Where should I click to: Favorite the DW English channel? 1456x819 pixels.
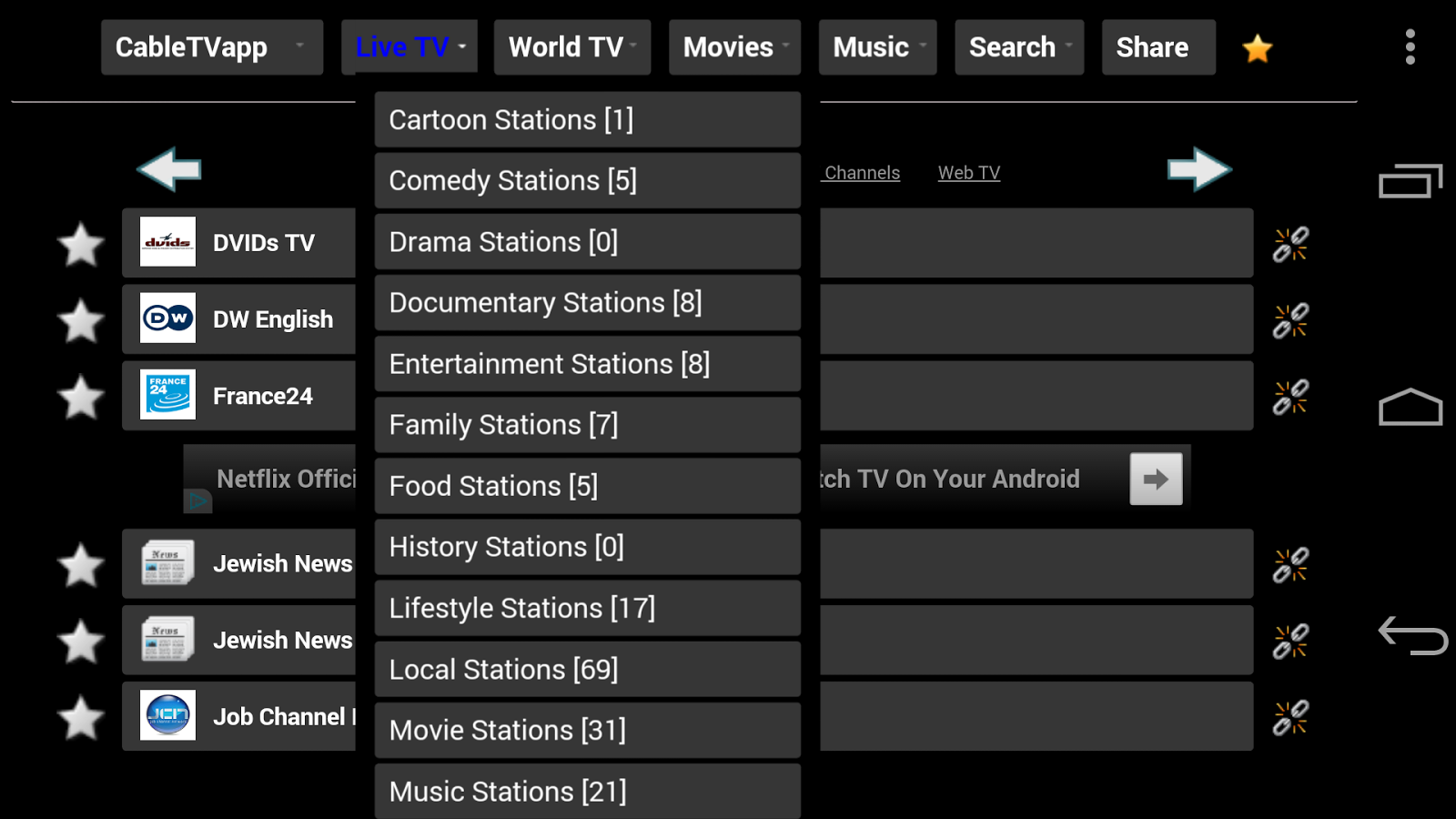81,320
